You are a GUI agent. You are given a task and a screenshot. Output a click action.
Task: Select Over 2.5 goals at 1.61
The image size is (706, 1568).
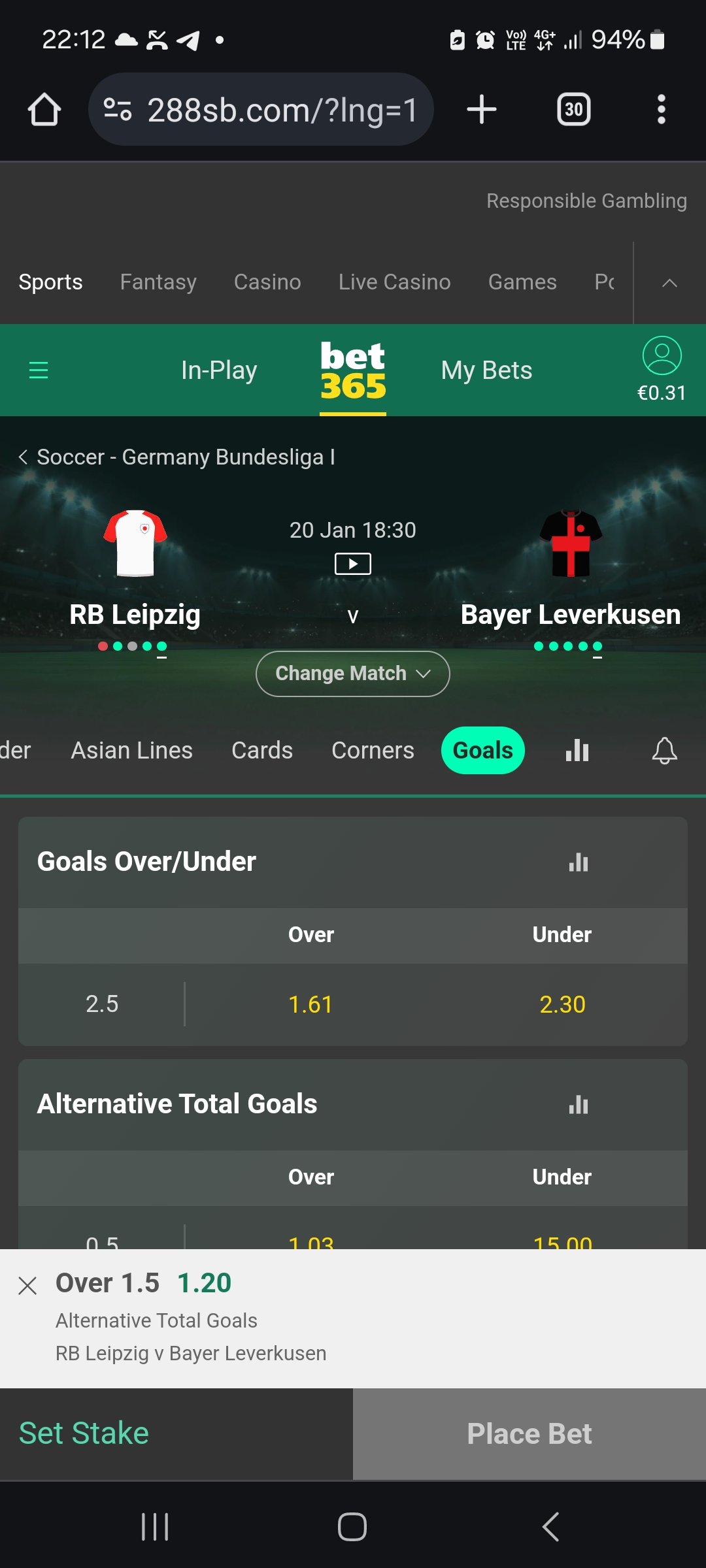click(311, 1004)
